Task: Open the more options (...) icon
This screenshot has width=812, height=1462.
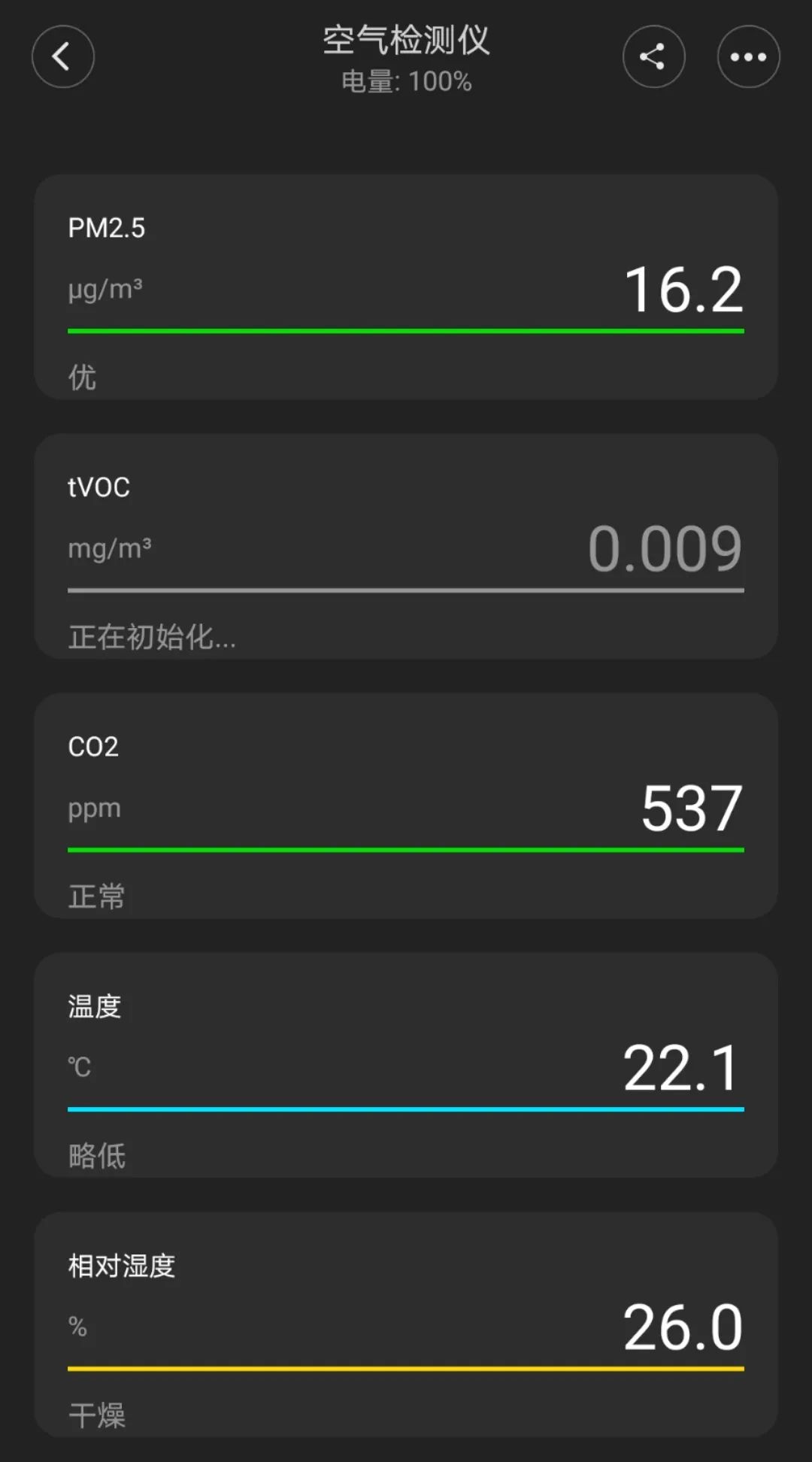Action: 748,56
